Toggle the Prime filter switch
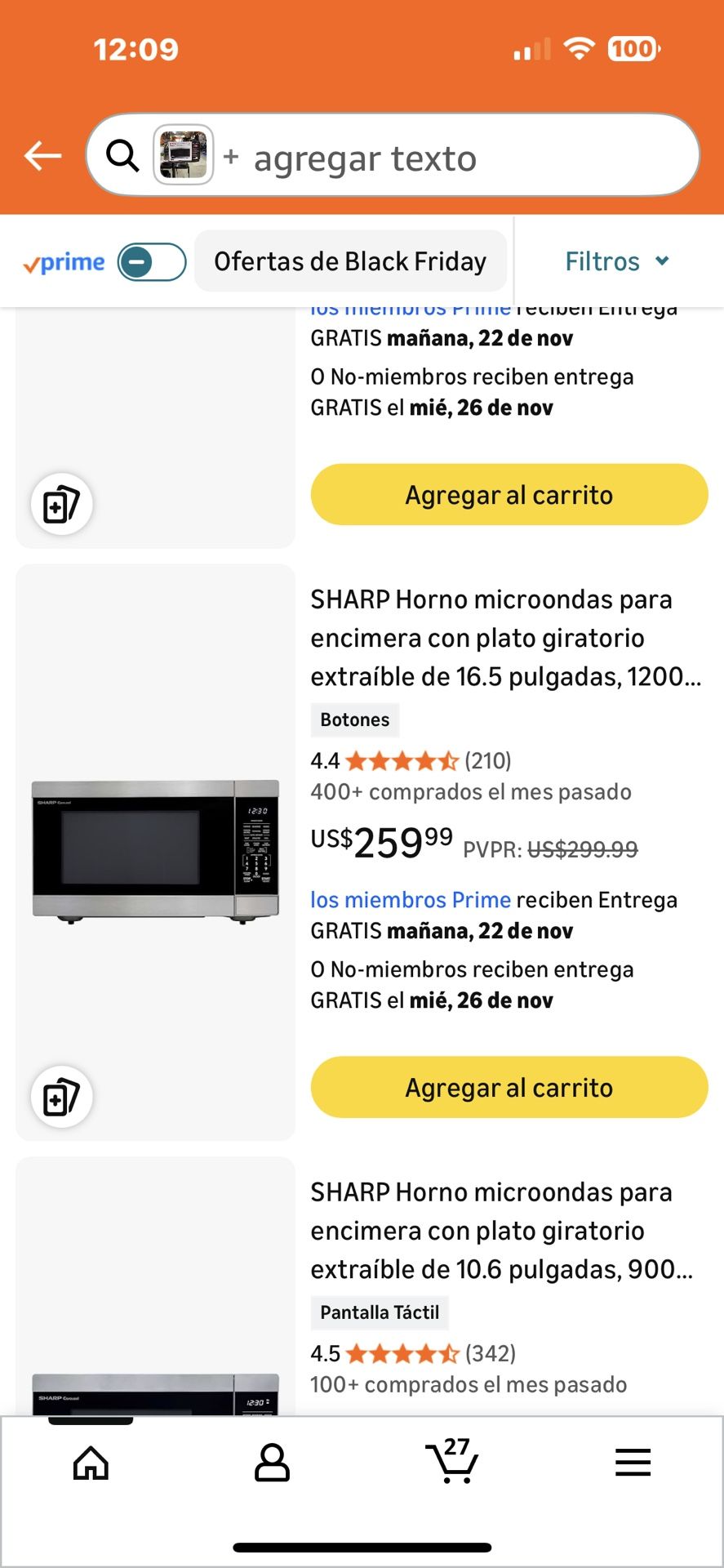The image size is (724, 1568). [x=152, y=262]
